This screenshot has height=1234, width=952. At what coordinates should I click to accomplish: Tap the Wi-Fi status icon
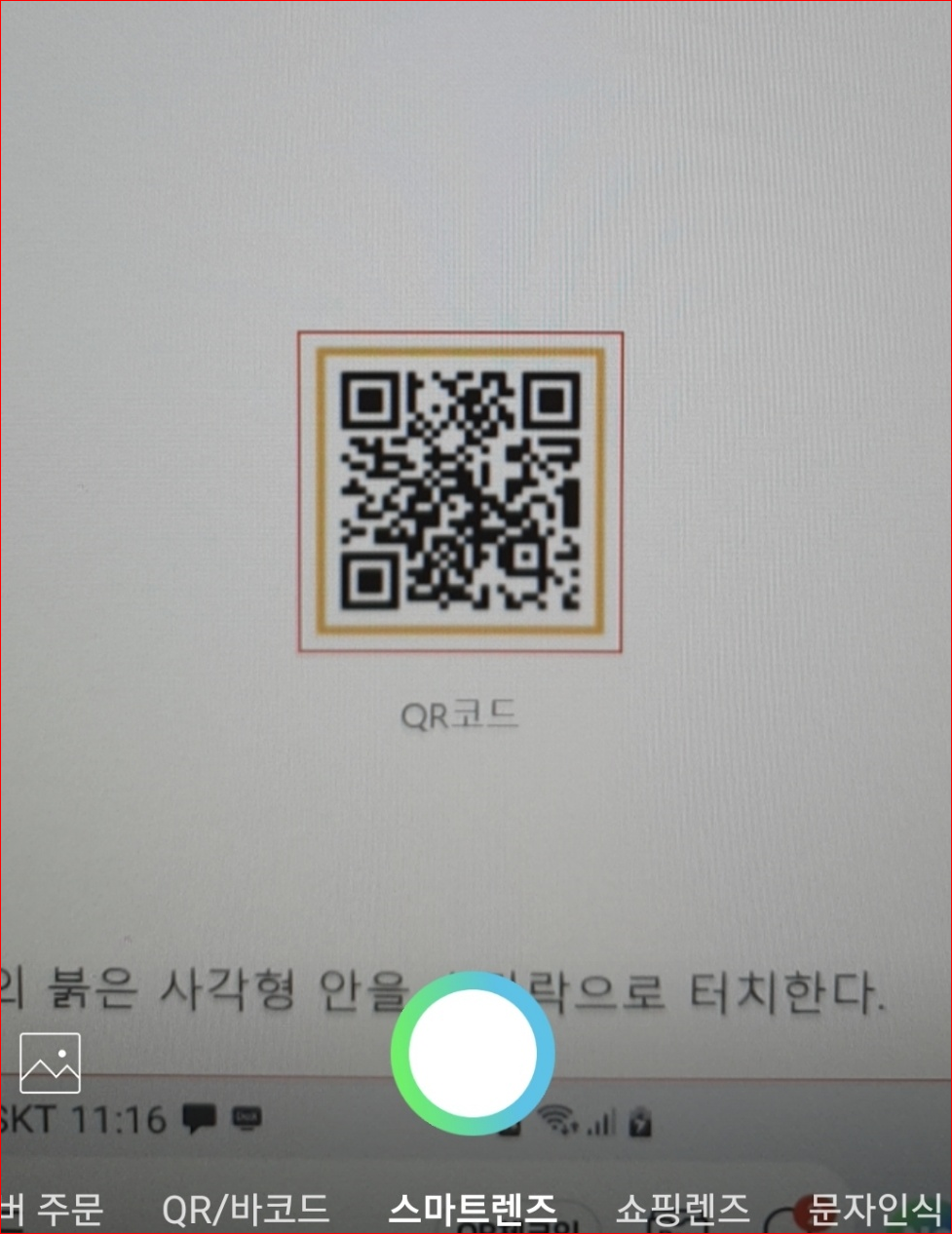point(559,1120)
